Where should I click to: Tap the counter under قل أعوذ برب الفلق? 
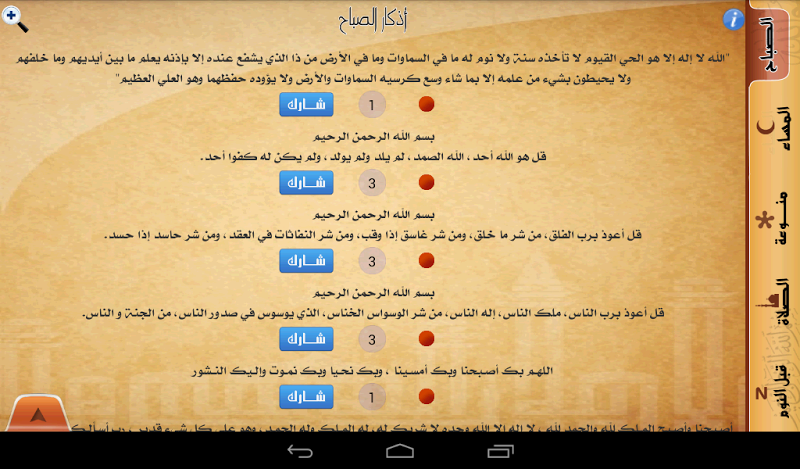[372, 261]
